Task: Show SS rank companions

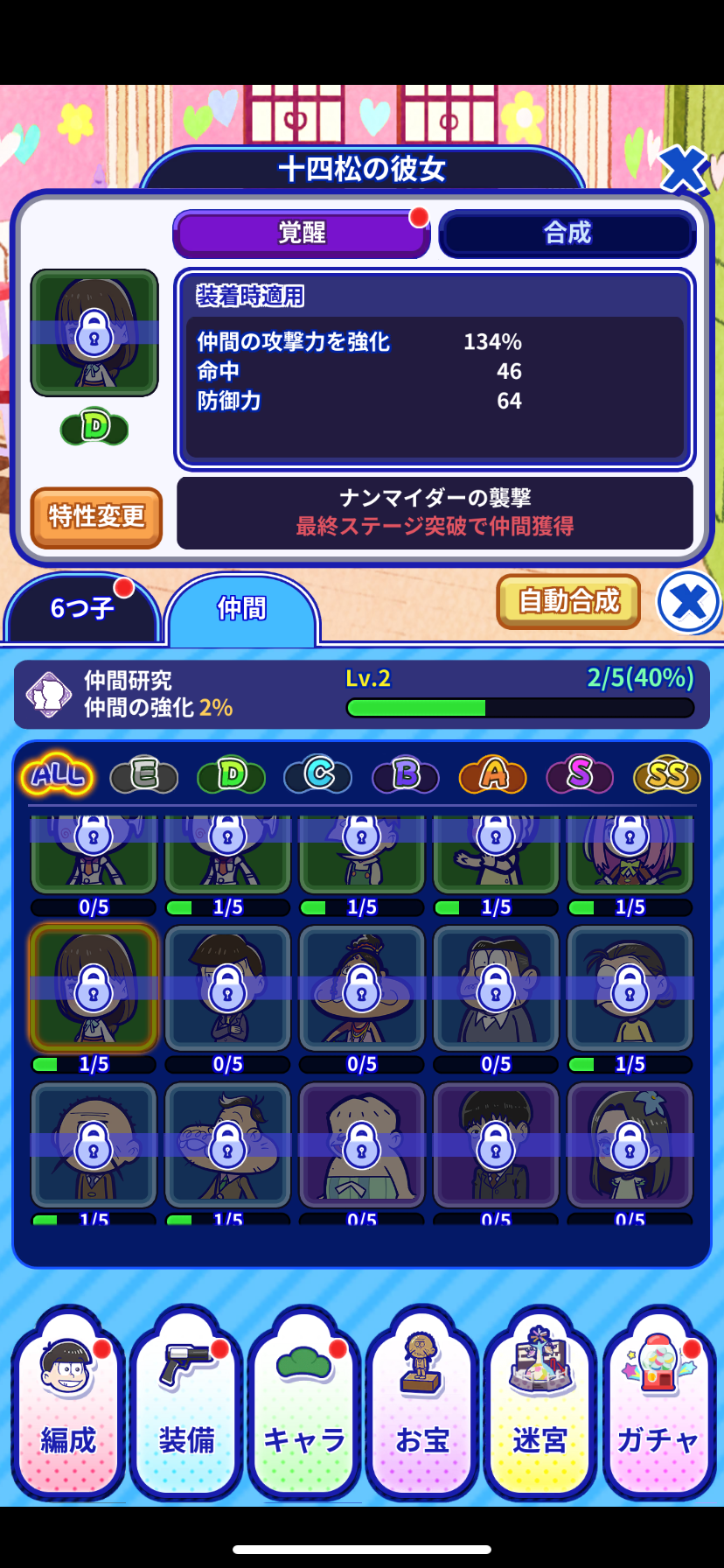Action: coord(667,774)
